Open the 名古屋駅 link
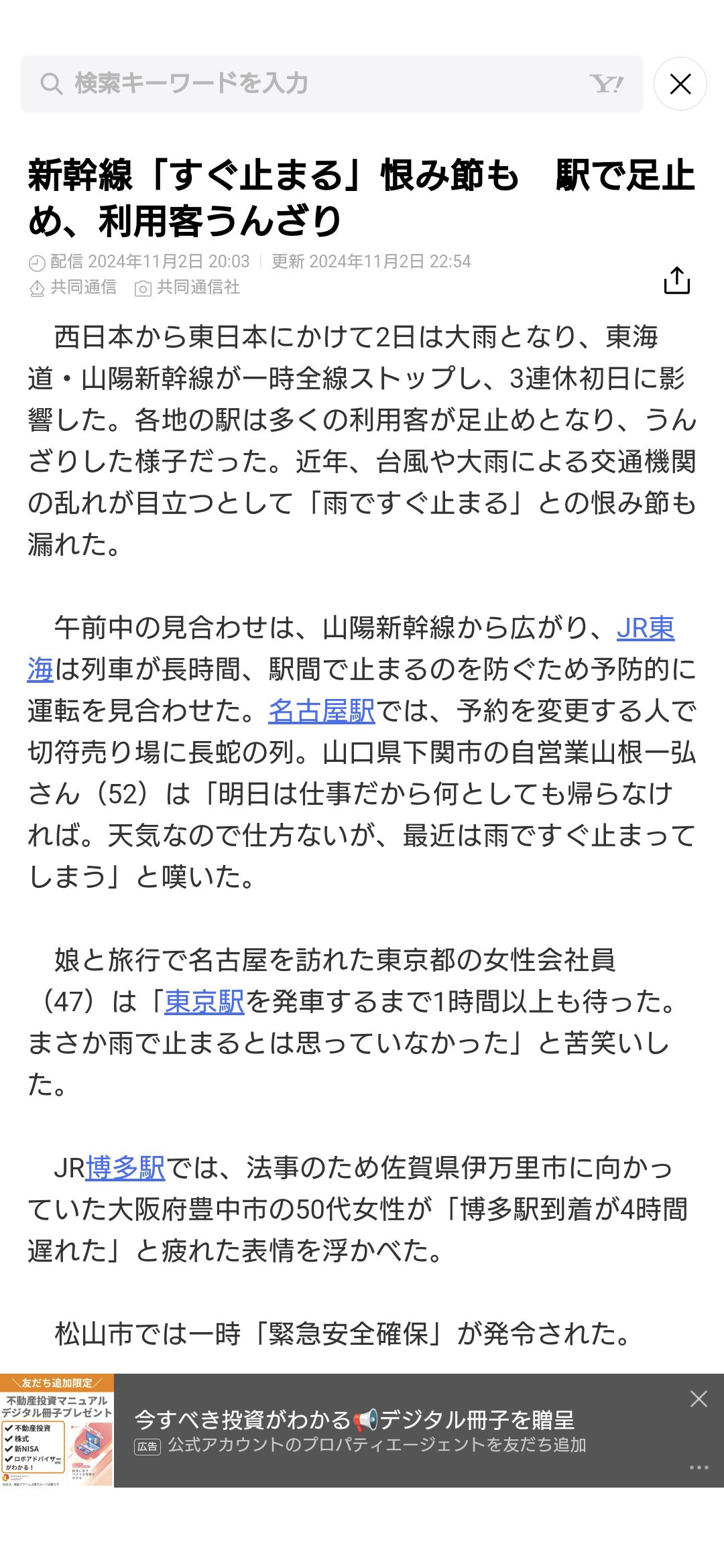Screen dimensions: 724x1568 pos(322,711)
